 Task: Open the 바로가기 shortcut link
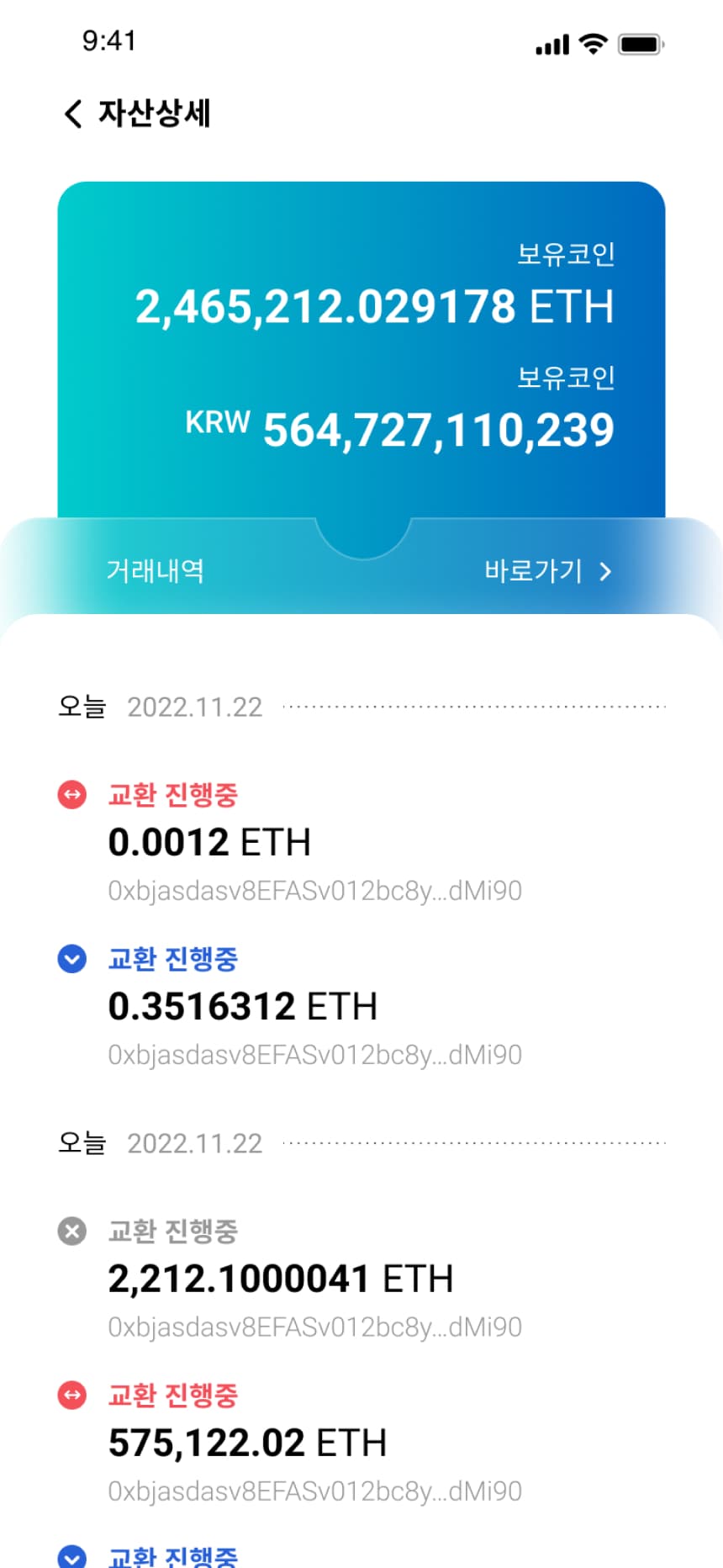coord(548,571)
